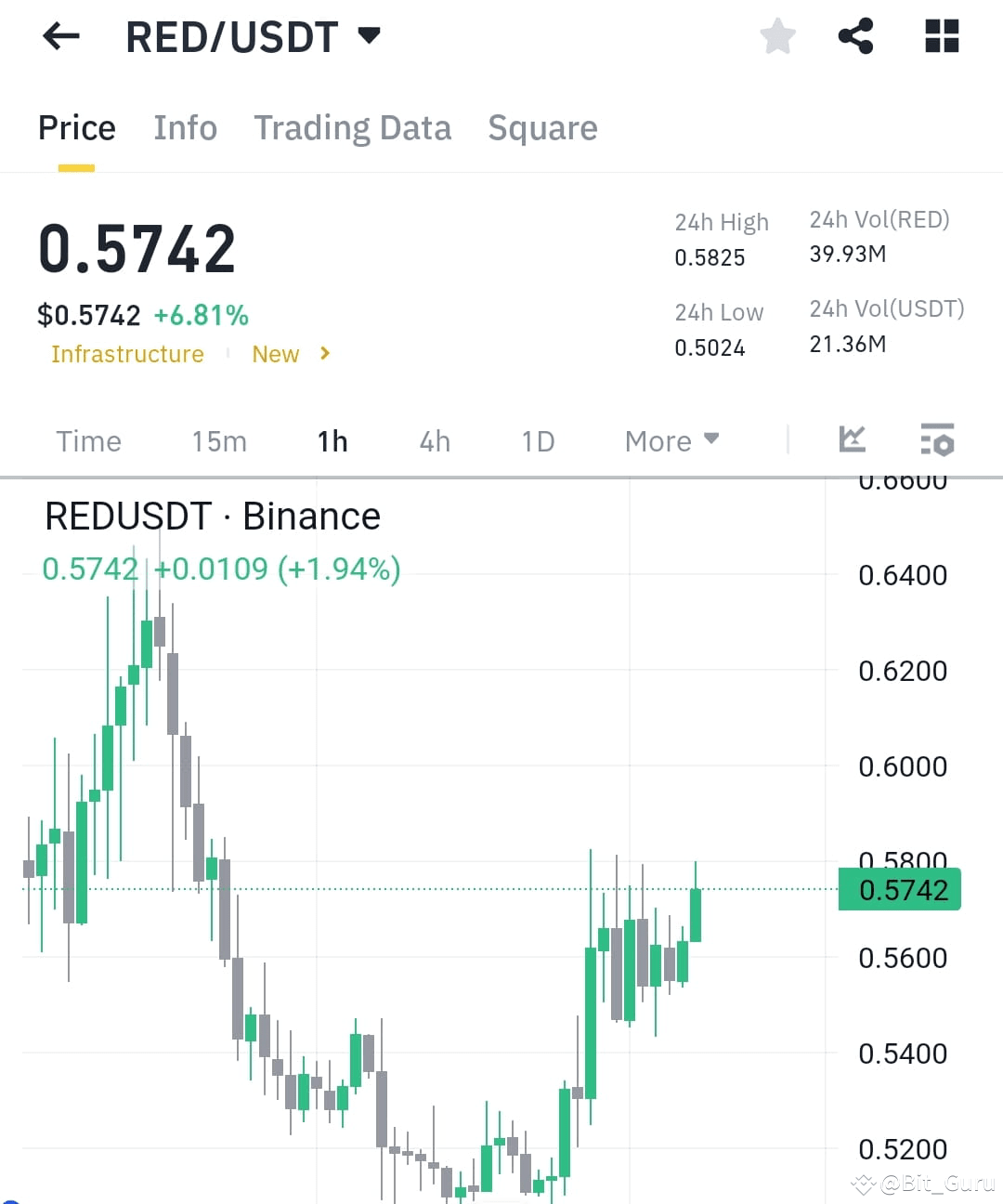Select the 15m timeframe
Screen dimensions: 1003x1204
click(218, 440)
